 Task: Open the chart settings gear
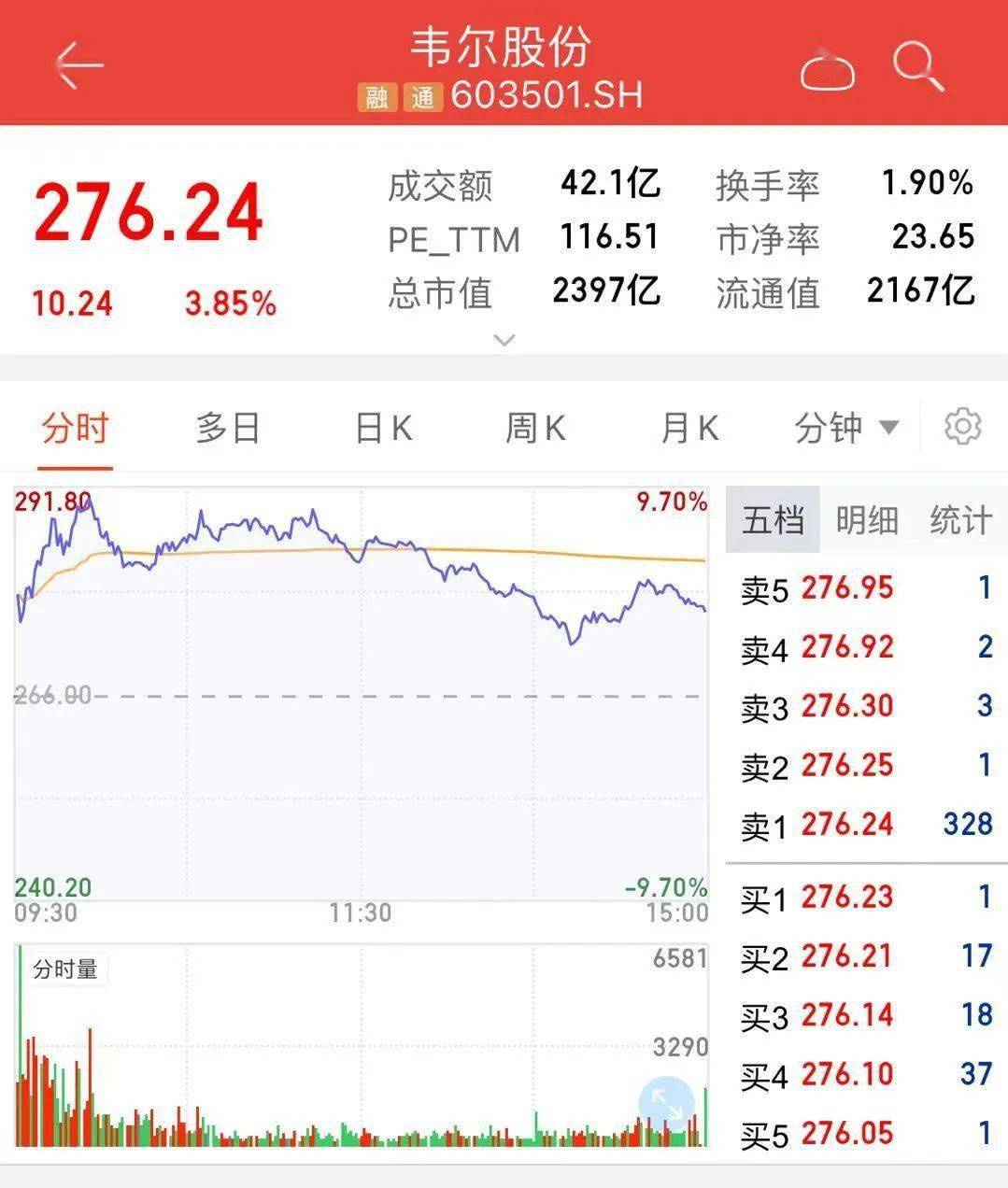point(961,427)
